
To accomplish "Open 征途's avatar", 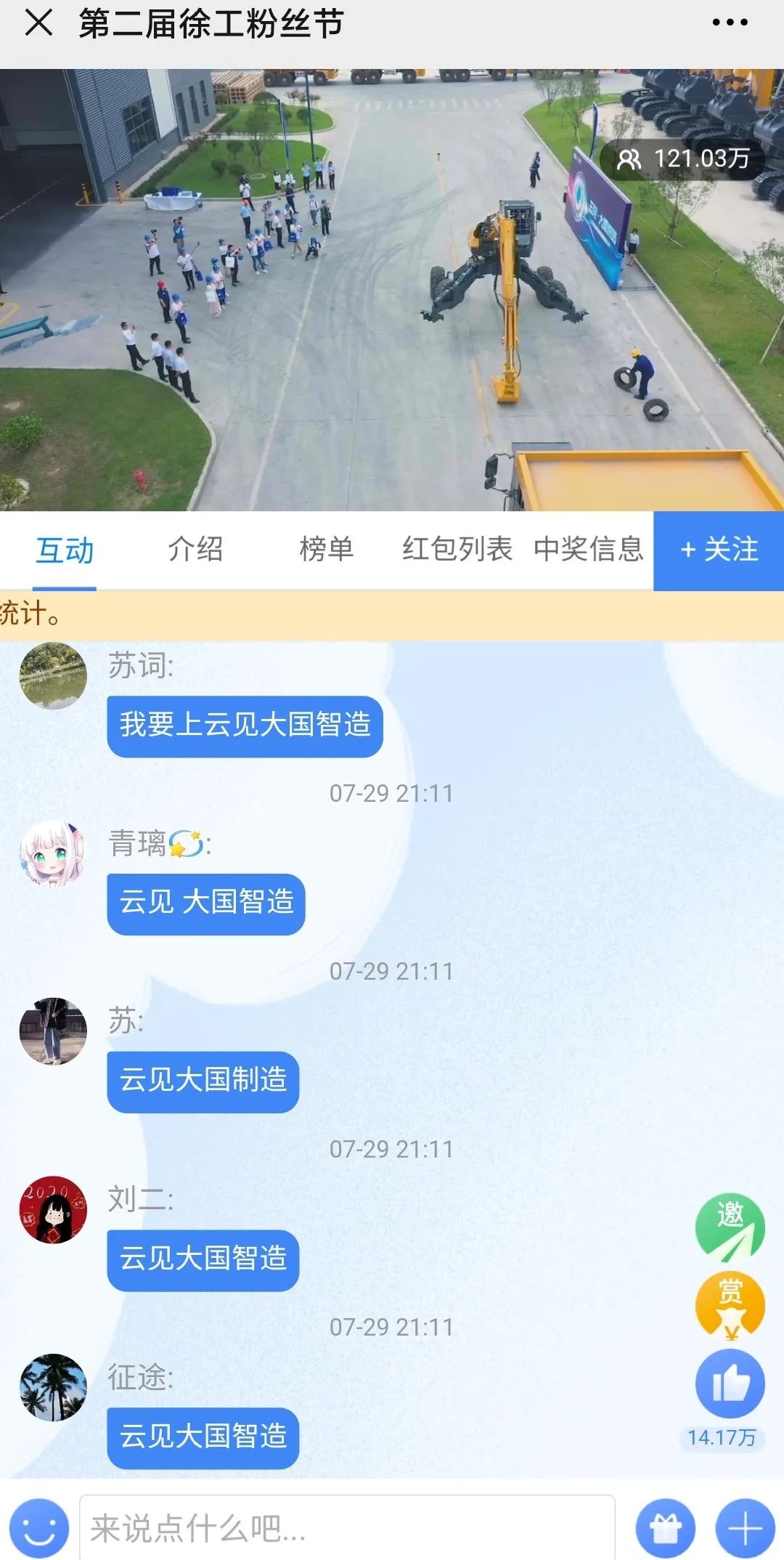I will (53, 1387).
